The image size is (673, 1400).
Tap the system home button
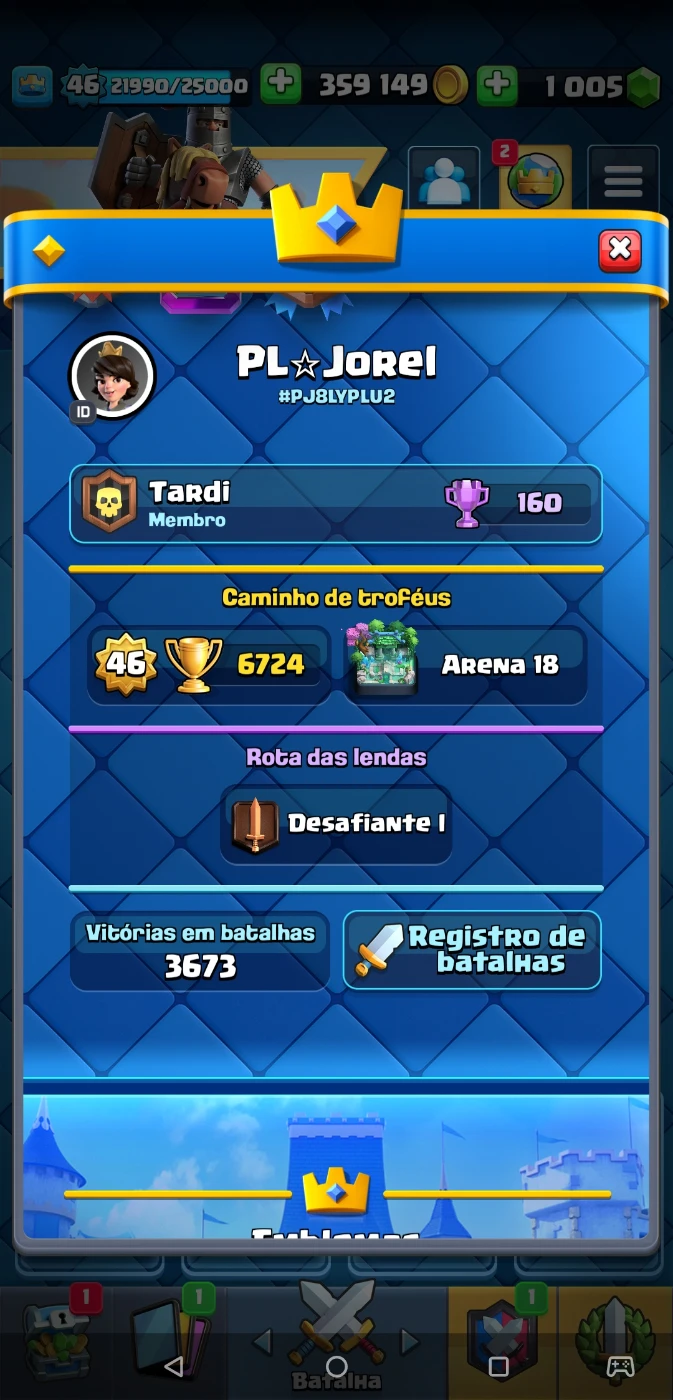point(337,1366)
